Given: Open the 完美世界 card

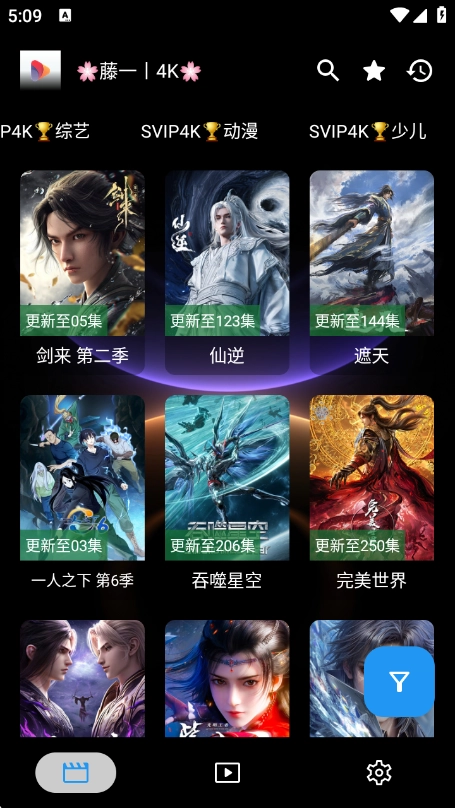Looking at the screenshot, I should (x=372, y=497).
